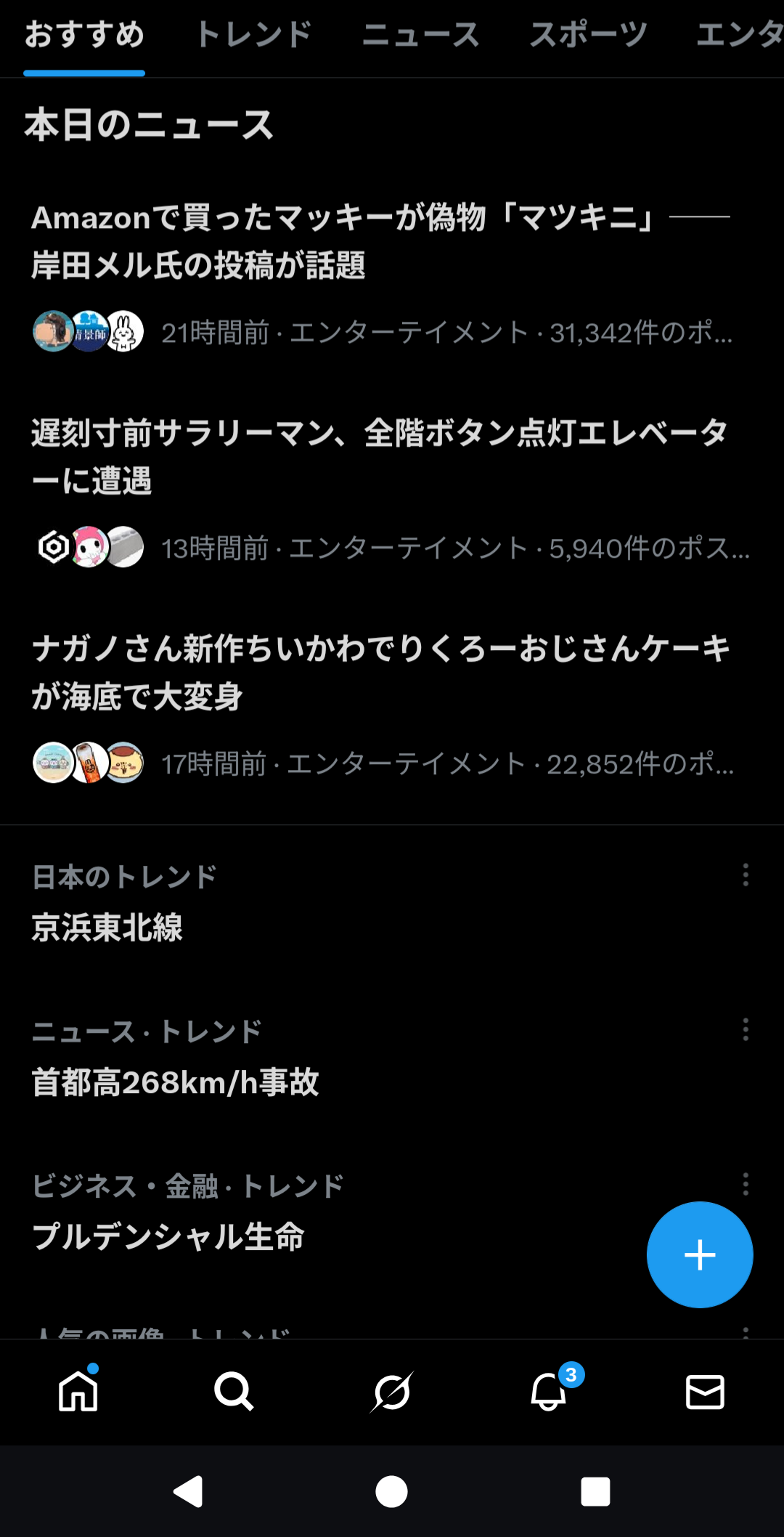Open the Grok tab

392,1392
